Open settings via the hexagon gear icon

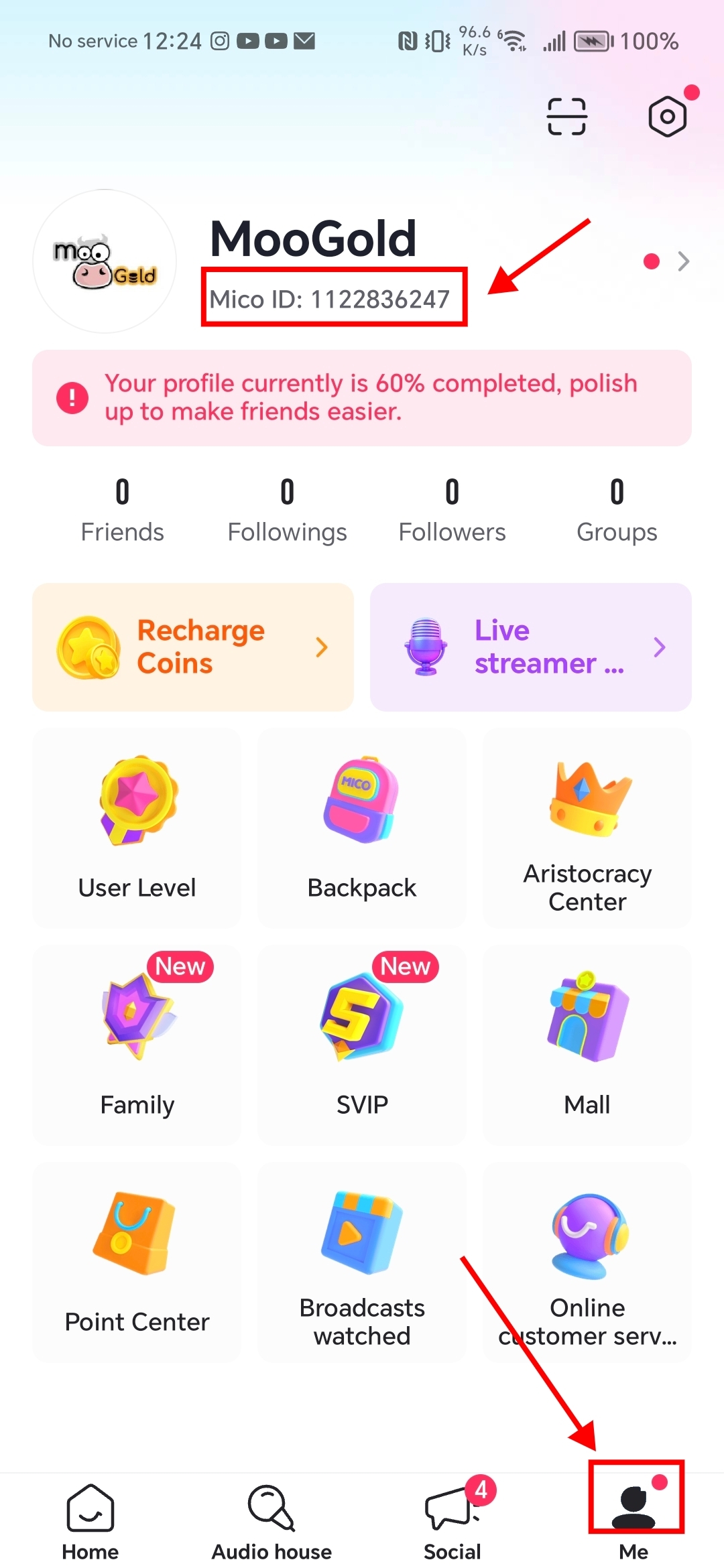click(667, 117)
